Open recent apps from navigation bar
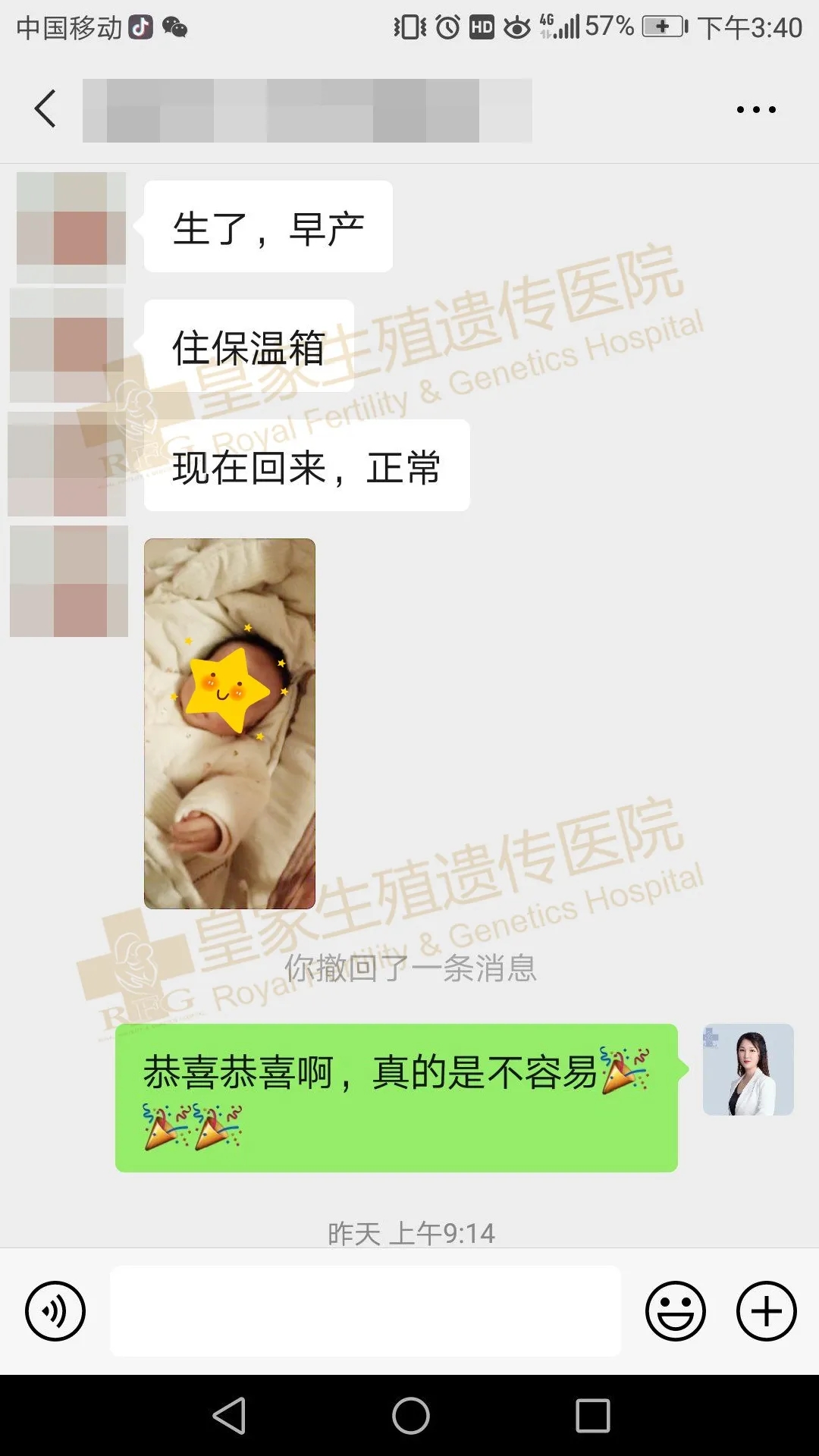This screenshot has height=1456, width=819. point(592,1415)
